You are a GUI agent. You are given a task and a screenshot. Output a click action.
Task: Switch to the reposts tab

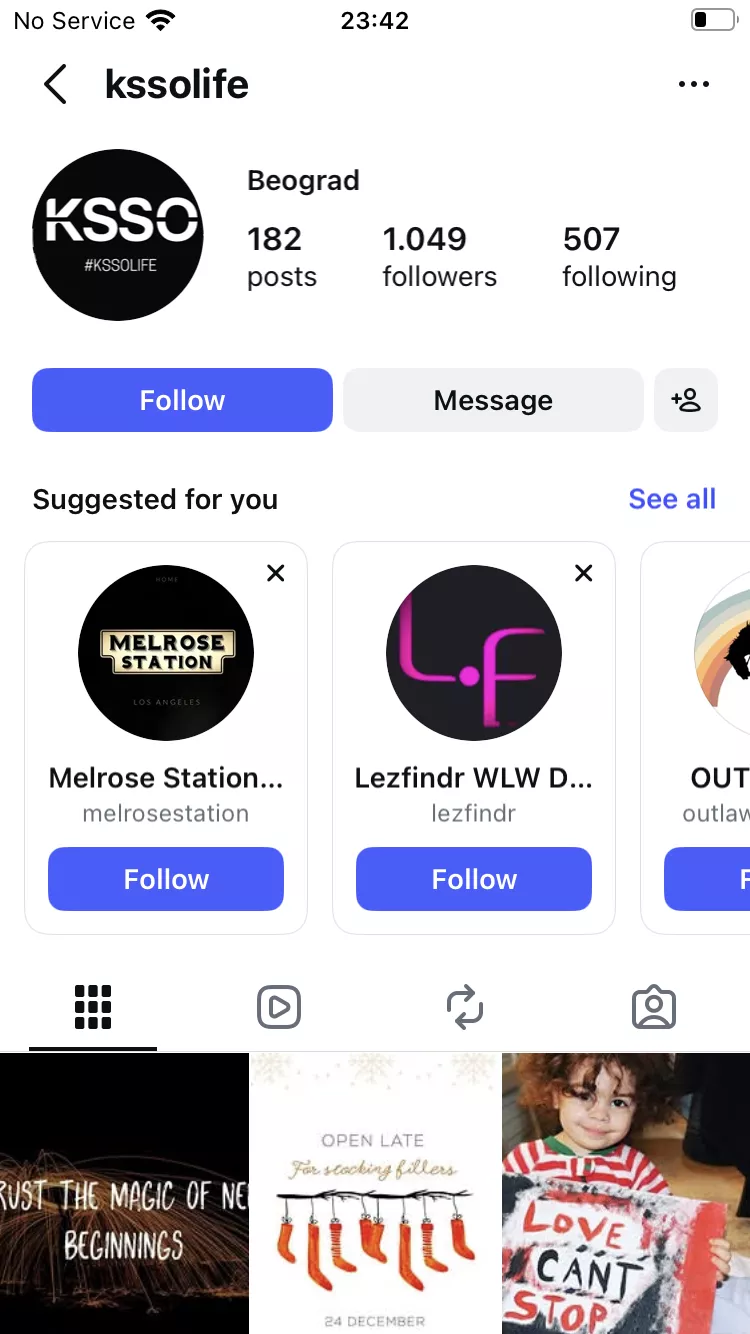tap(465, 1007)
